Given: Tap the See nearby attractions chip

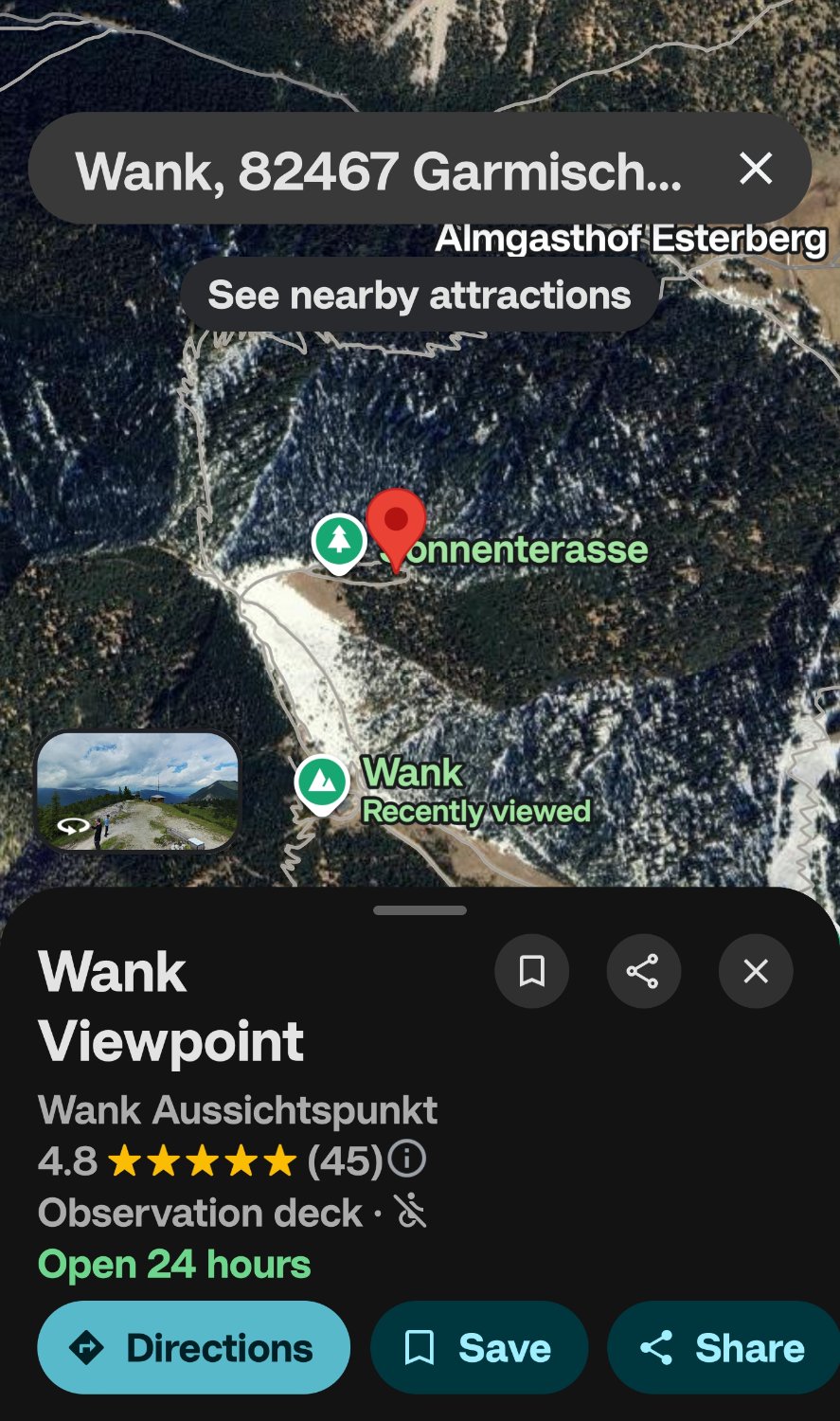Looking at the screenshot, I should [419, 296].
